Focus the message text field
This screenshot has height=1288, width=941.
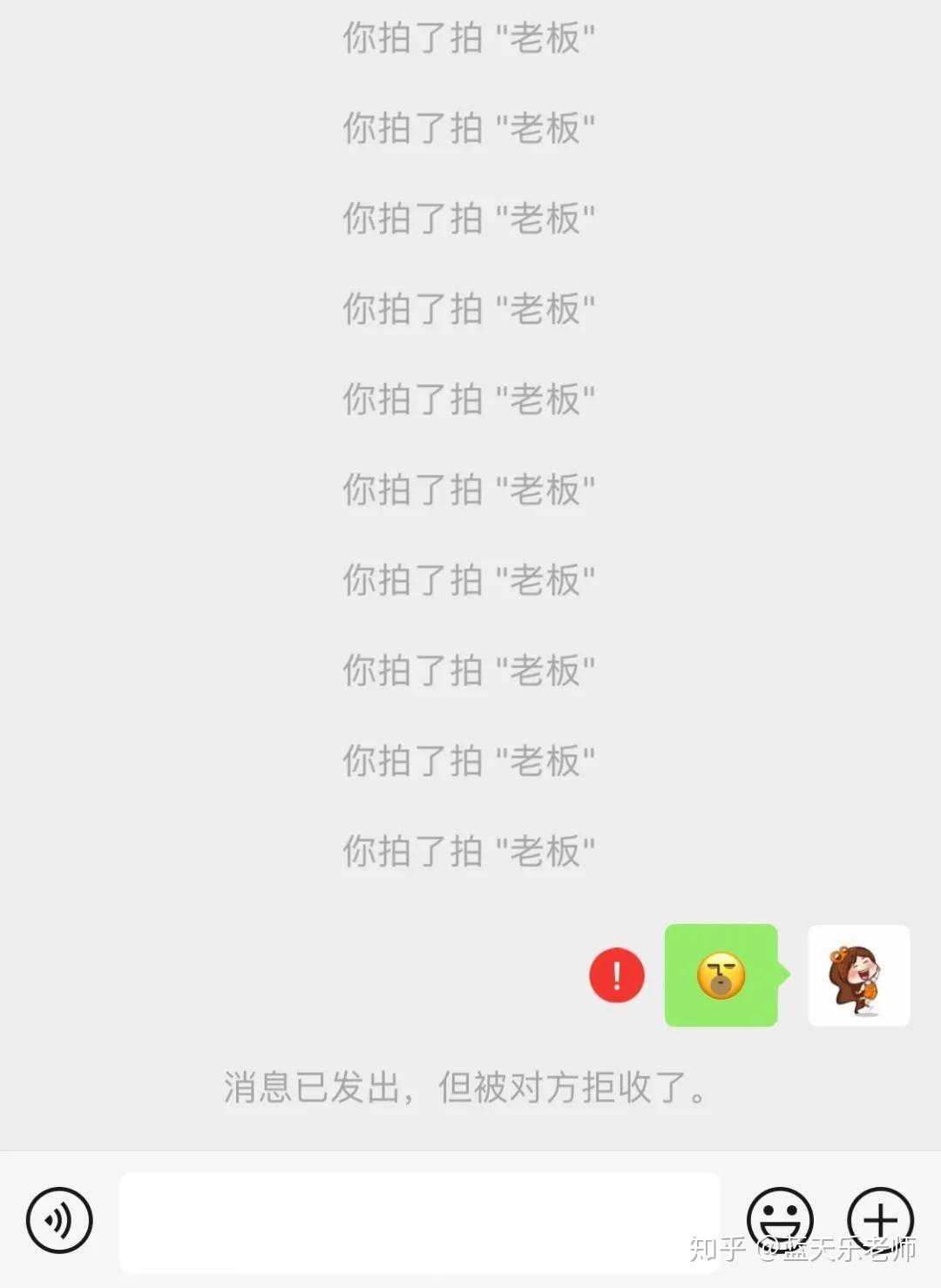point(419,1221)
